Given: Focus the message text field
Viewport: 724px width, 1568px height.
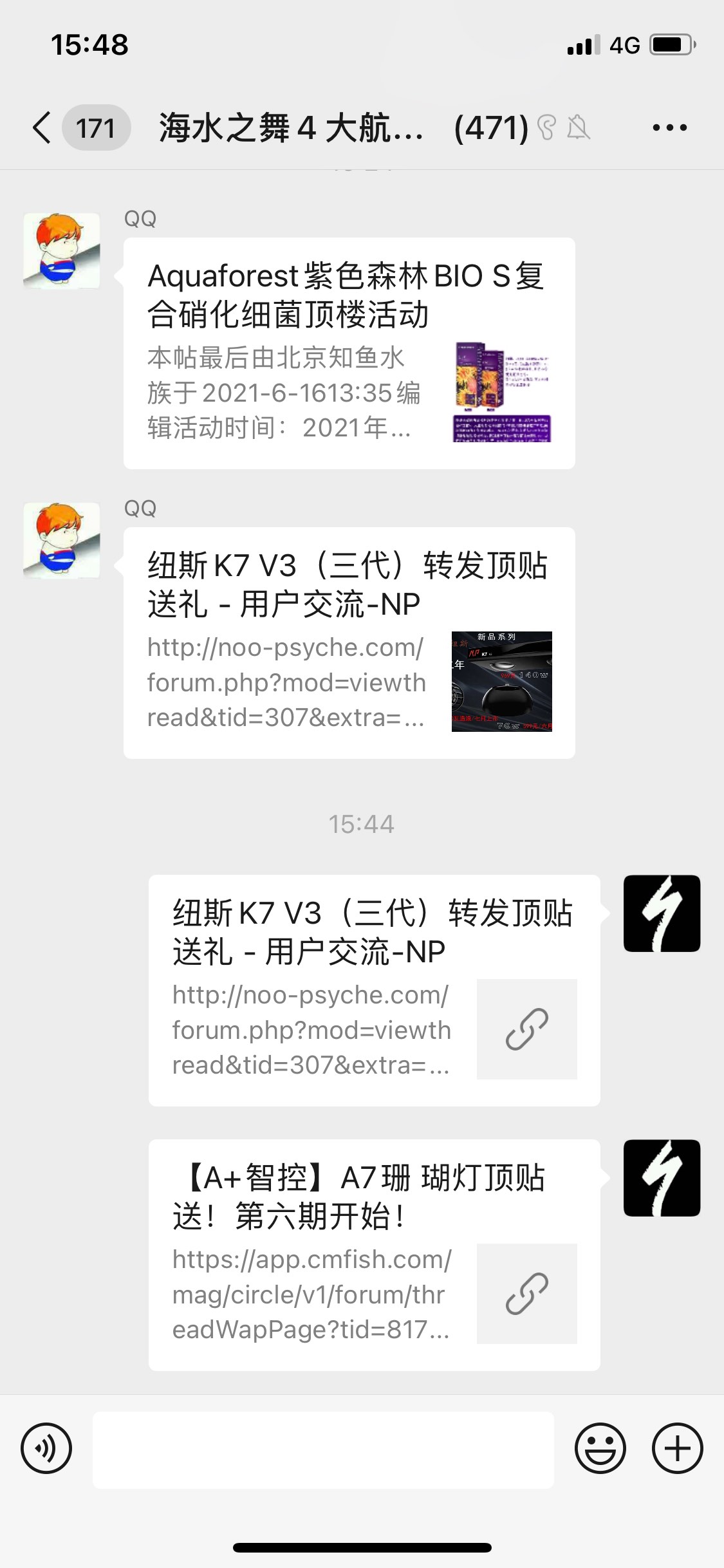Looking at the screenshot, I should [x=323, y=1450].
